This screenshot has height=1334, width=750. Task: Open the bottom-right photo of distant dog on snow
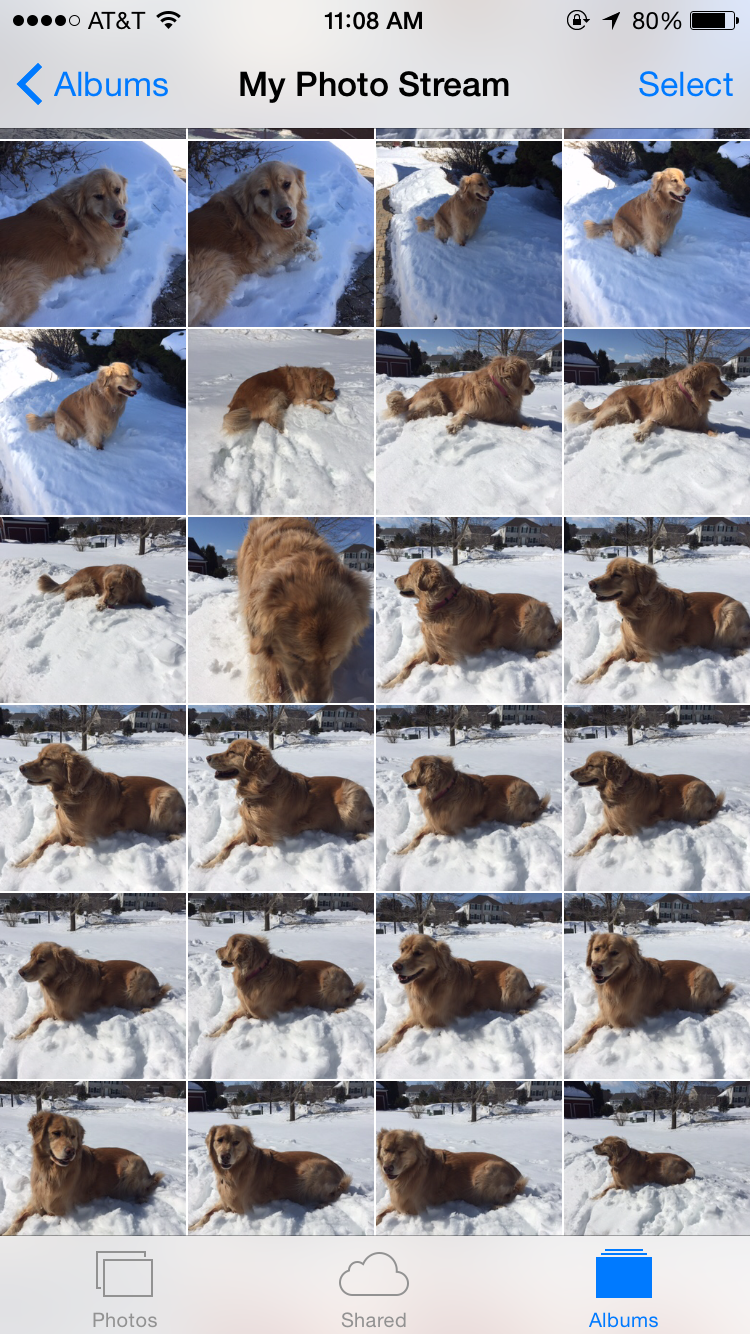pos(656,1158)
